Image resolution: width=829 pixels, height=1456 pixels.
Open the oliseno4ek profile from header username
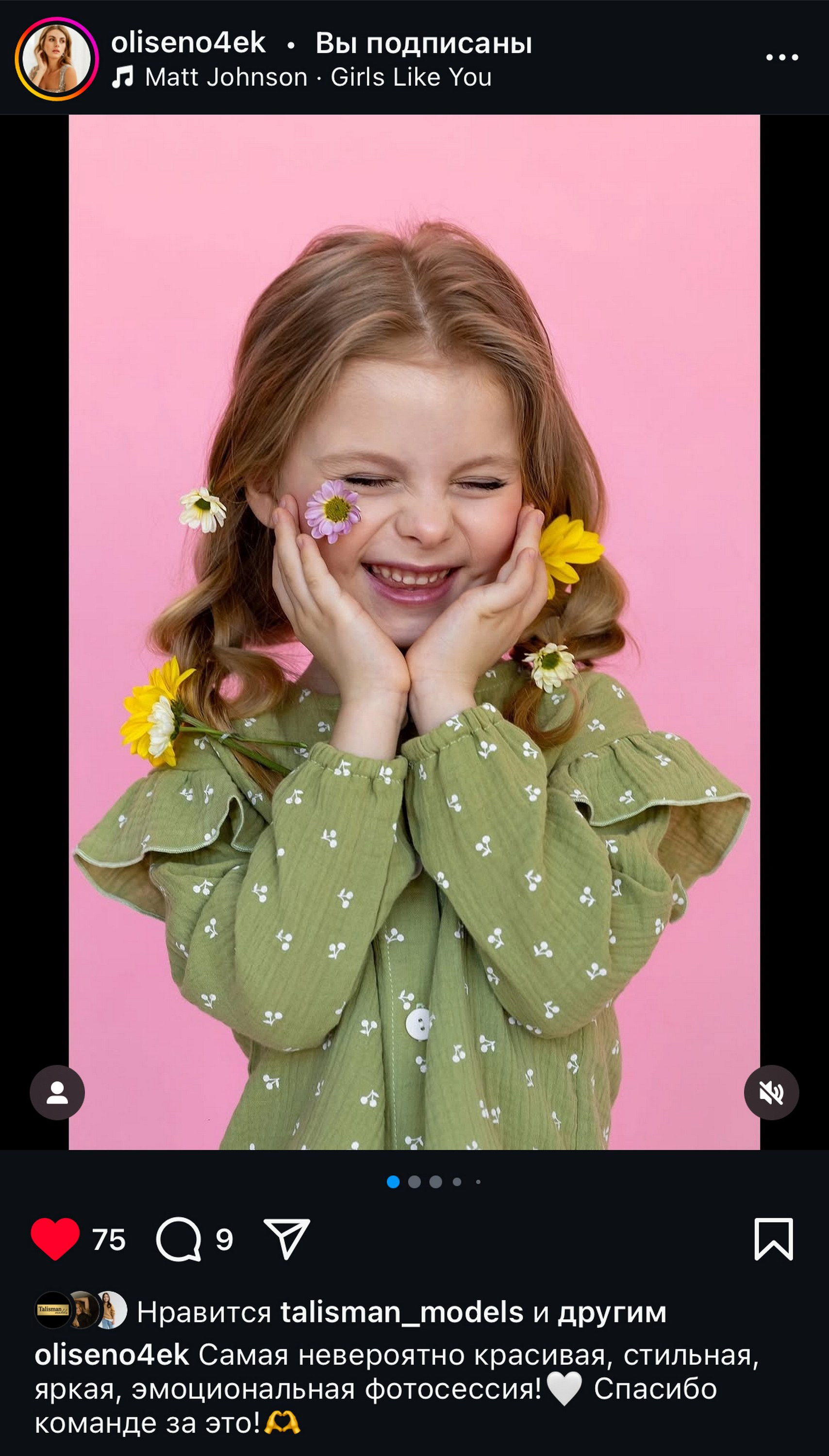click(x=188, y=43)
